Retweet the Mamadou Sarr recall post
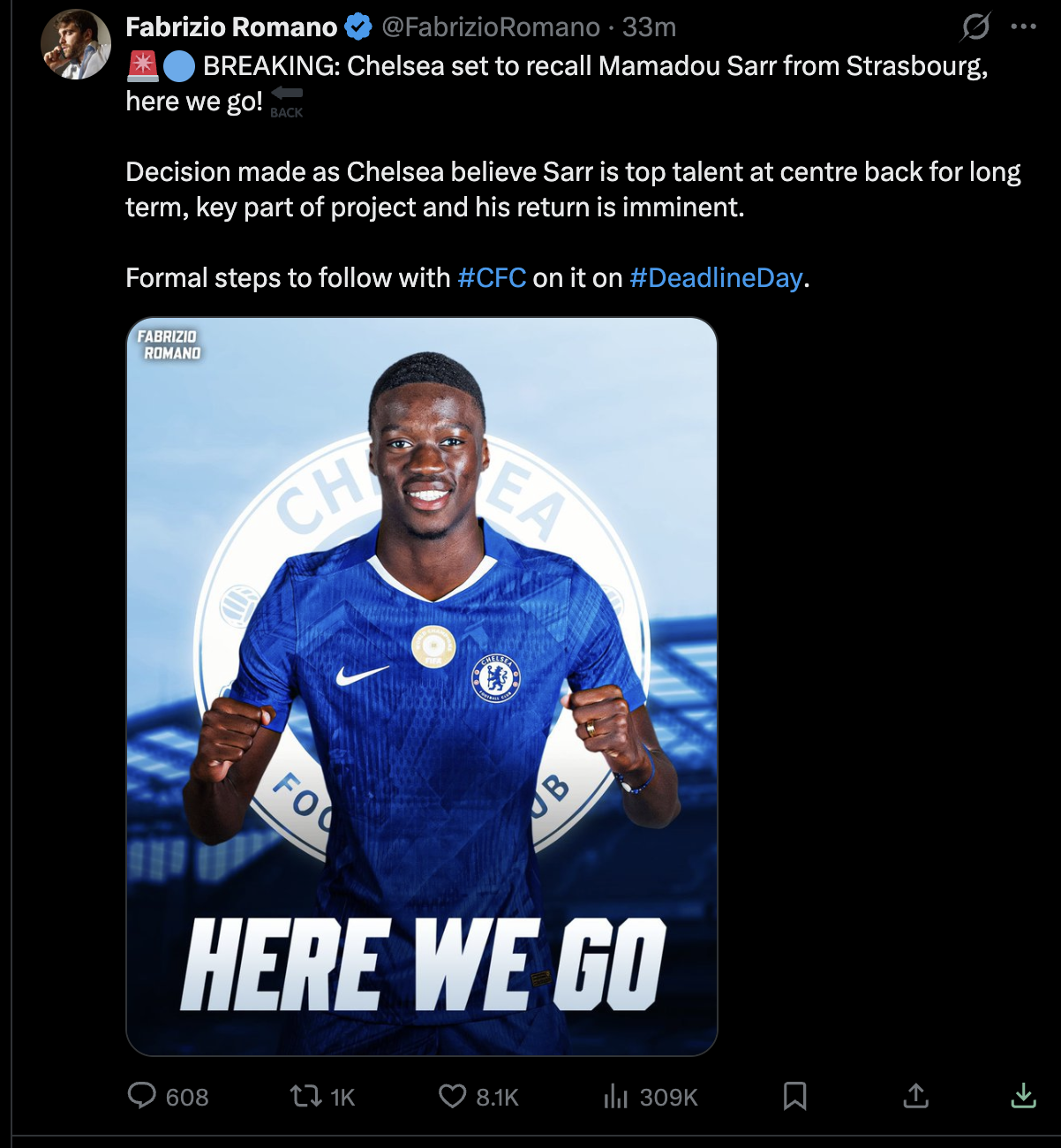The width and height of the screenshot is (1061, 1148). (306, 1096)
